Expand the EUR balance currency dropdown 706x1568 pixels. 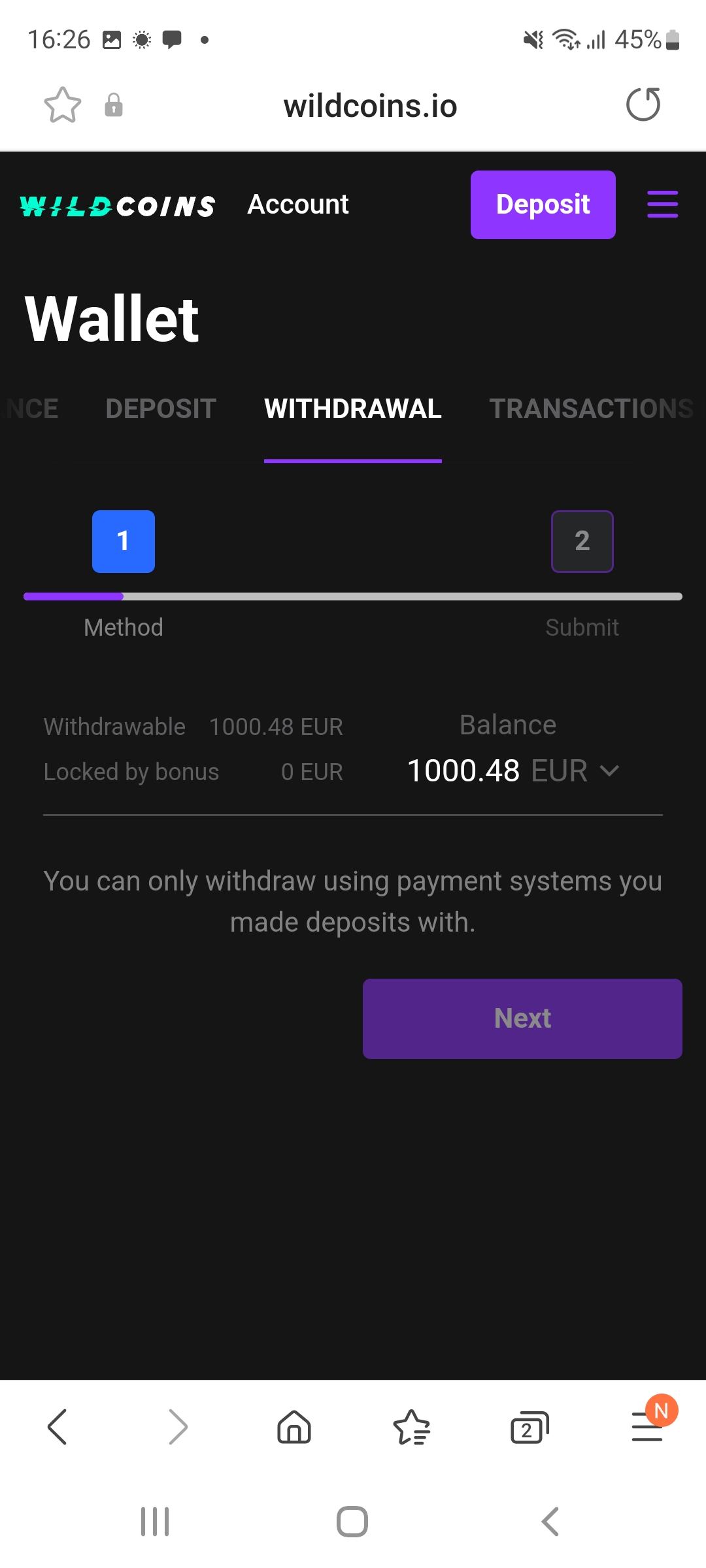coord(609,771)
